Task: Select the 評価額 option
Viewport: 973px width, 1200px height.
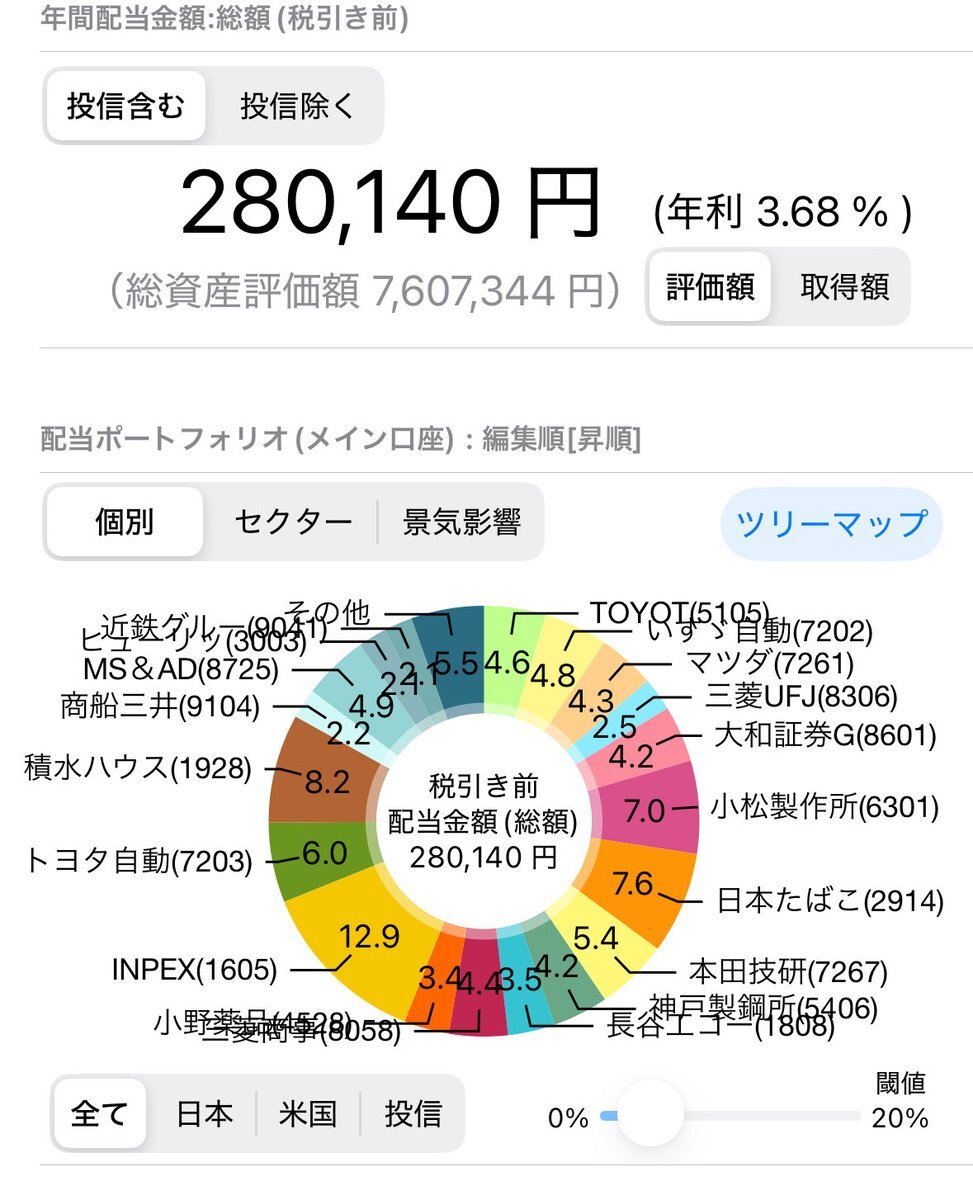Action: [x=710, y=287]
